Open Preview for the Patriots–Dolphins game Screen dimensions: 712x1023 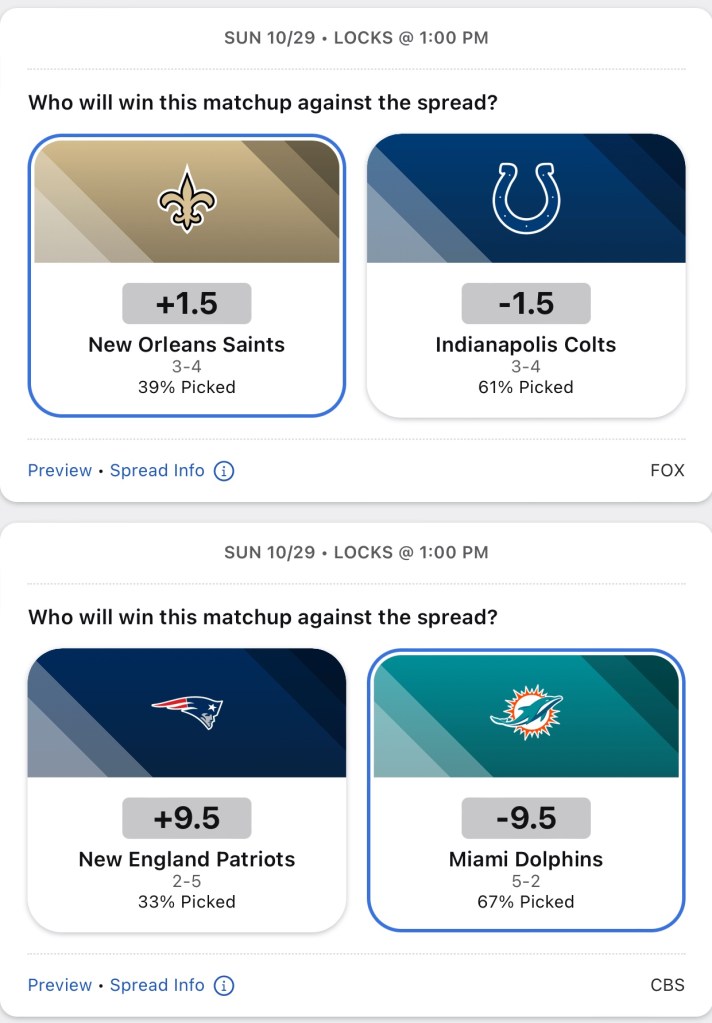click(60, 985)
